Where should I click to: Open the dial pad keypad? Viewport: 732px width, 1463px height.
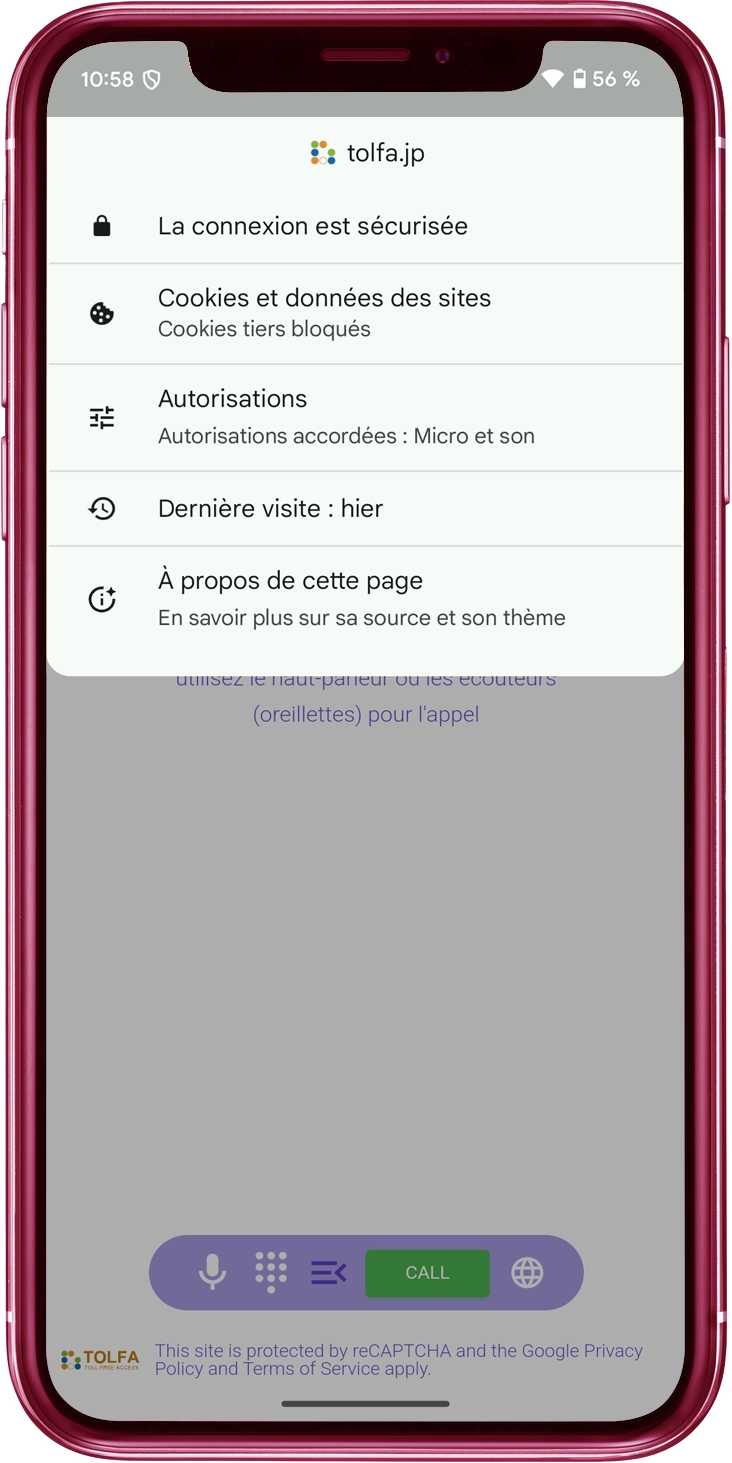[x=271, y=1273]
